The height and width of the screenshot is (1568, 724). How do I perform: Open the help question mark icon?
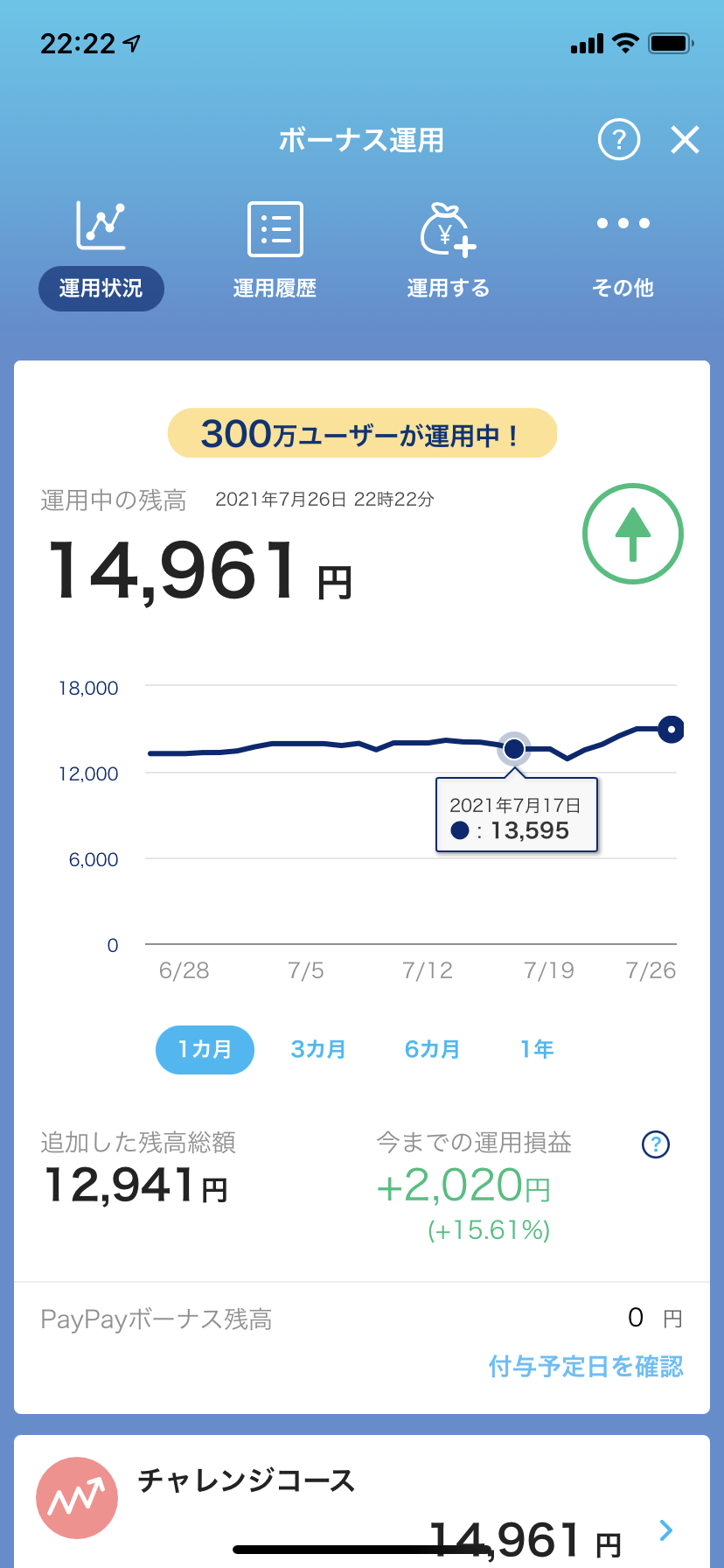click(619, 139)
